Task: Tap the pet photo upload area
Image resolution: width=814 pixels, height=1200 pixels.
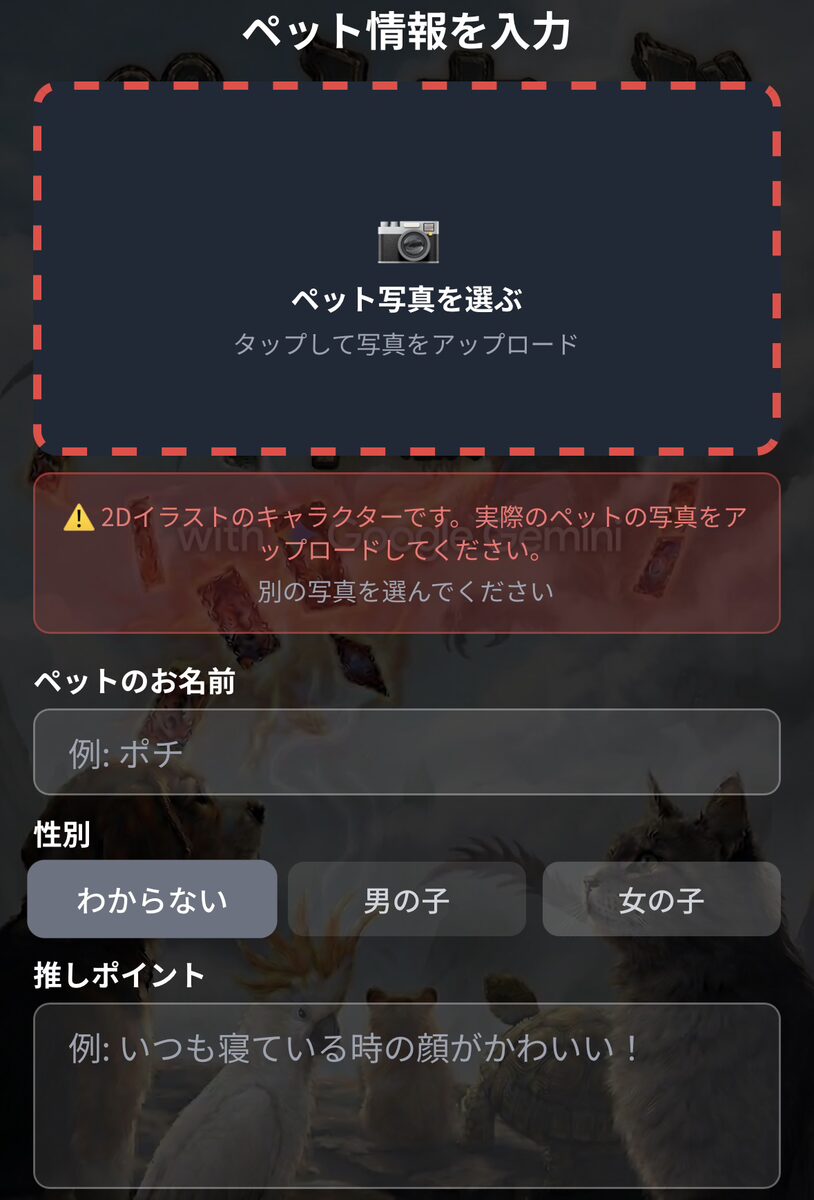Action: pyautogui.click(x=406, y=268)
